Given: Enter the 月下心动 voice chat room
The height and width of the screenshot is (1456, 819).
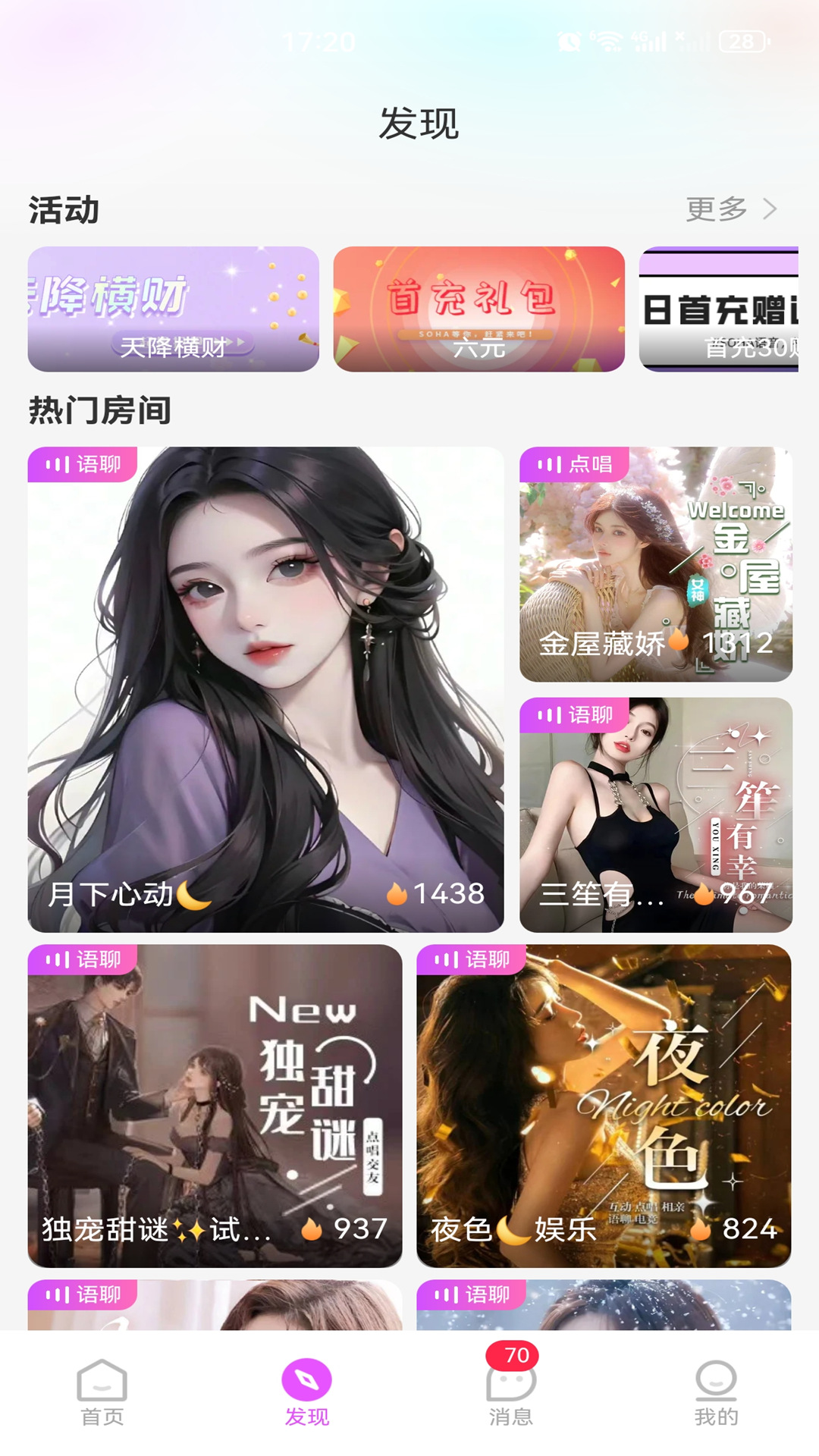Looking at the screenshot, I should click(x=266, y=689).
